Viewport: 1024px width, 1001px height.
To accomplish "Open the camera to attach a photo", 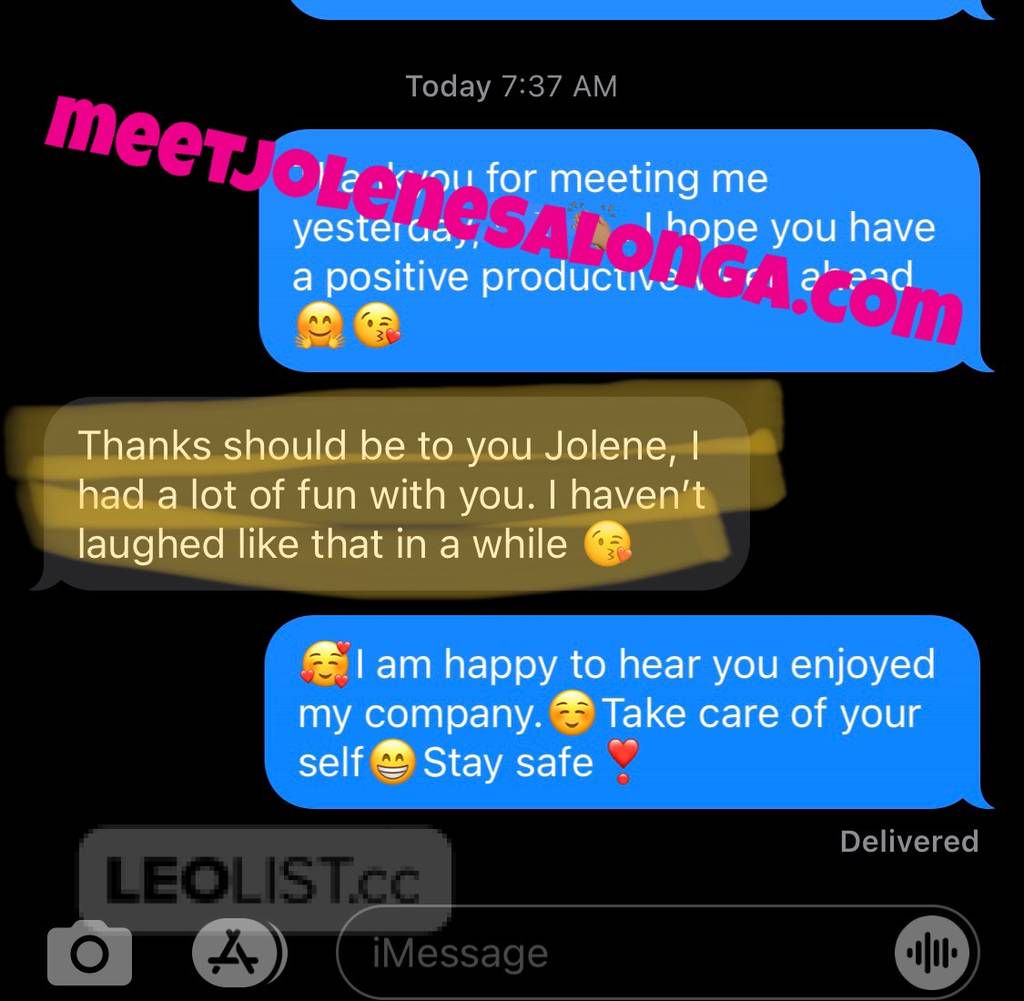I will pos(90,952).
